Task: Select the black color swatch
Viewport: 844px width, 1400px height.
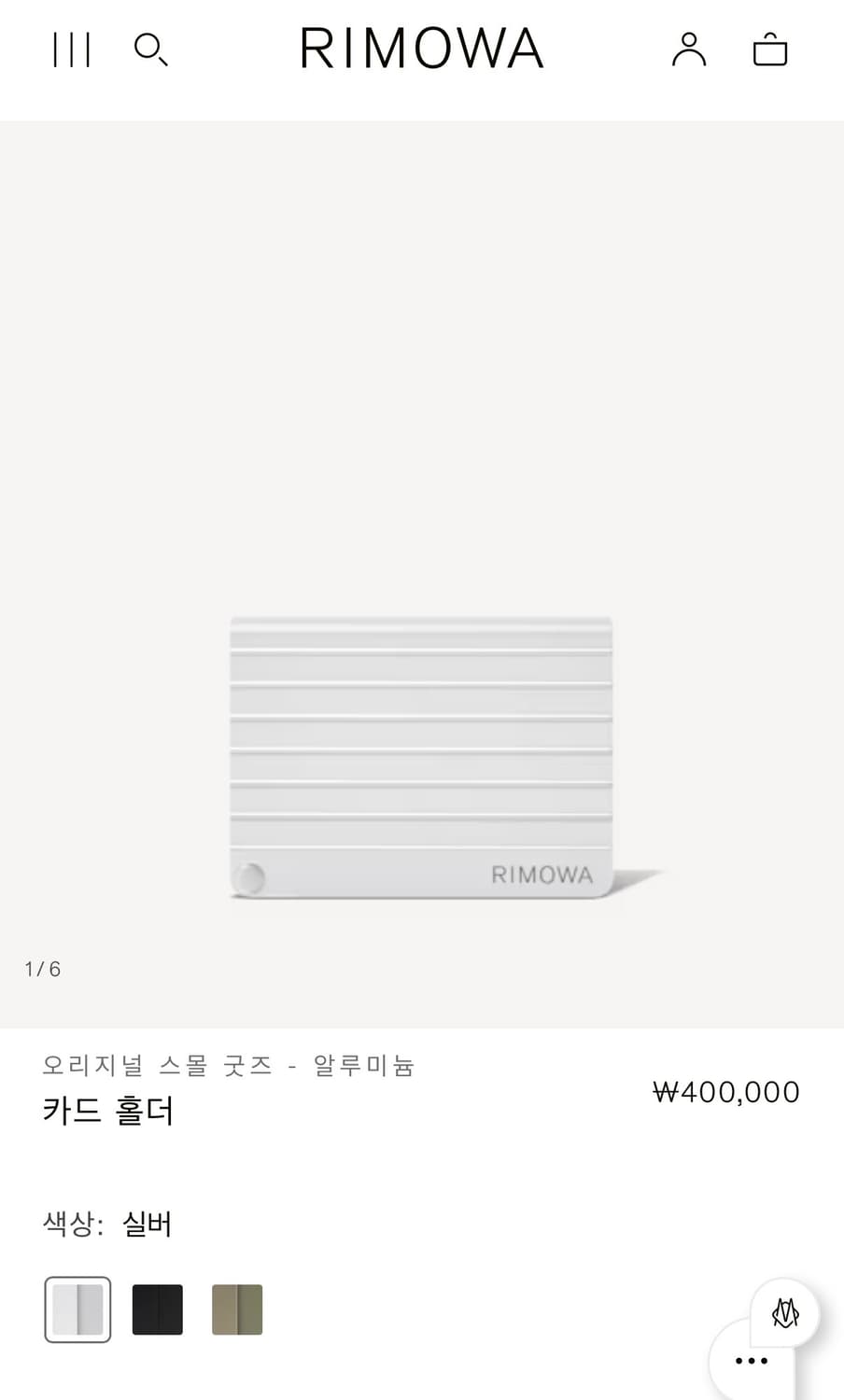Action: pos(158,1309)
